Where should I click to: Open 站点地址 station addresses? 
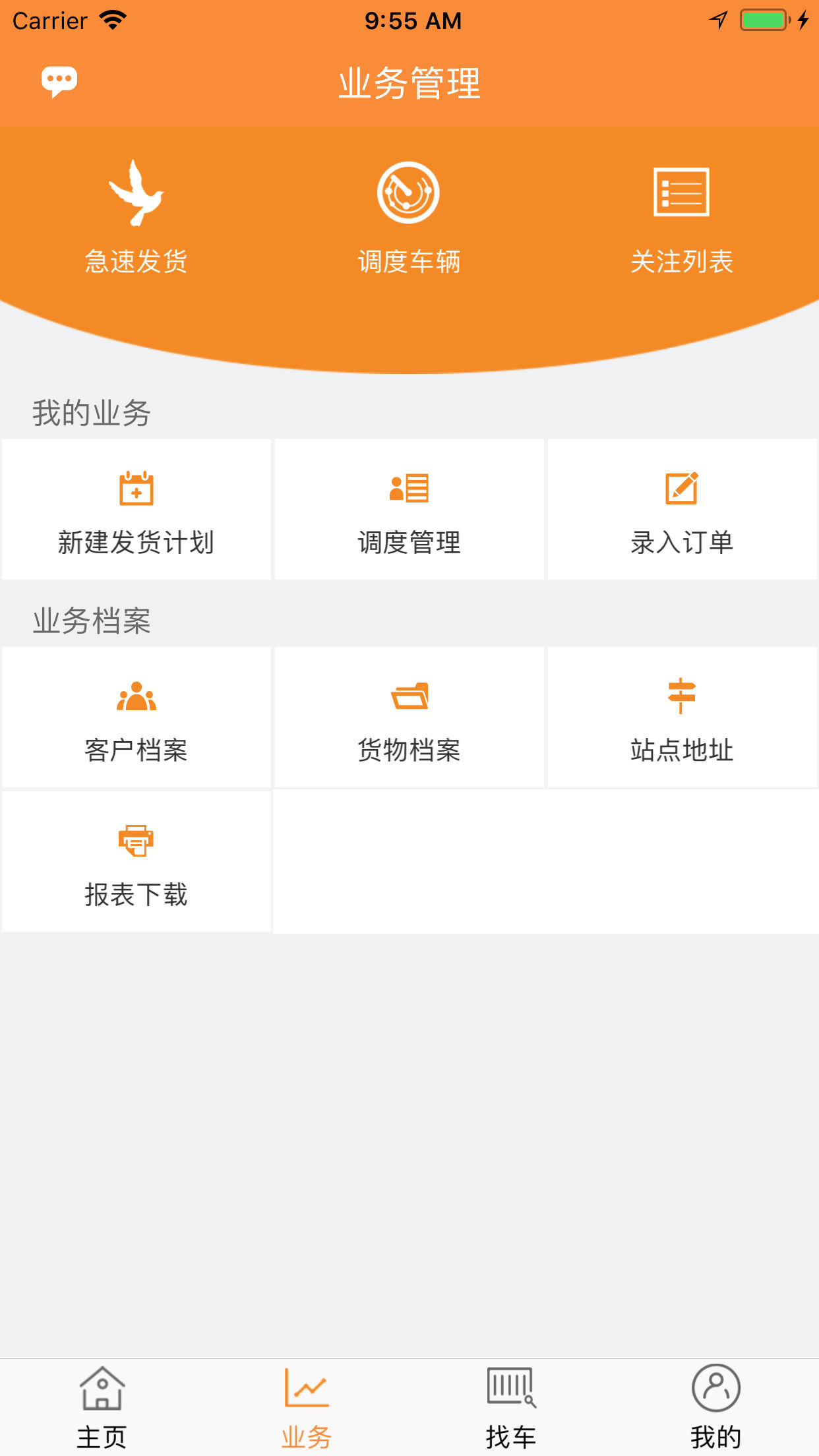[681, 717]
